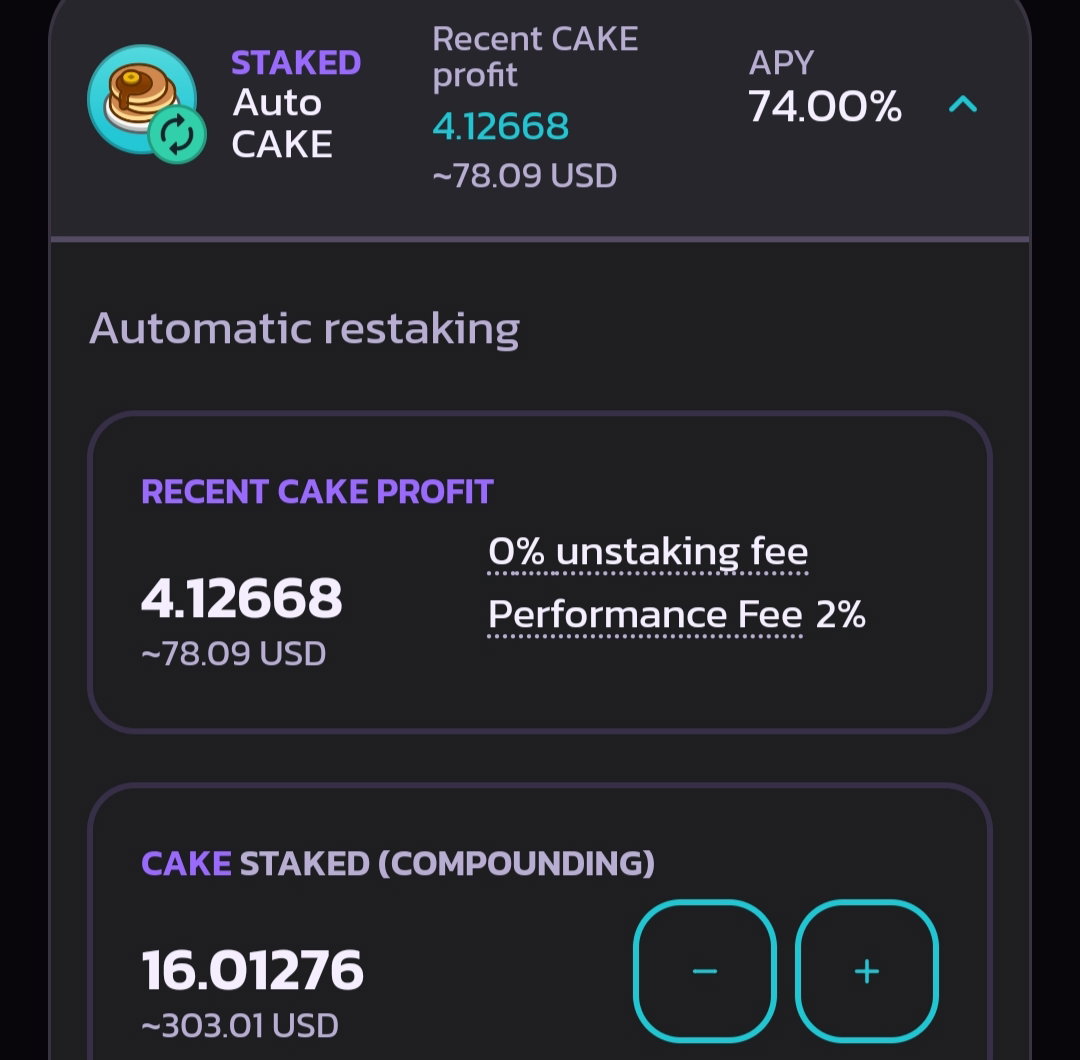The width and height of the screenshot is (1080, 1060).
Task: Tap plus button to stake more CAKE
Action: coord(866,970)
